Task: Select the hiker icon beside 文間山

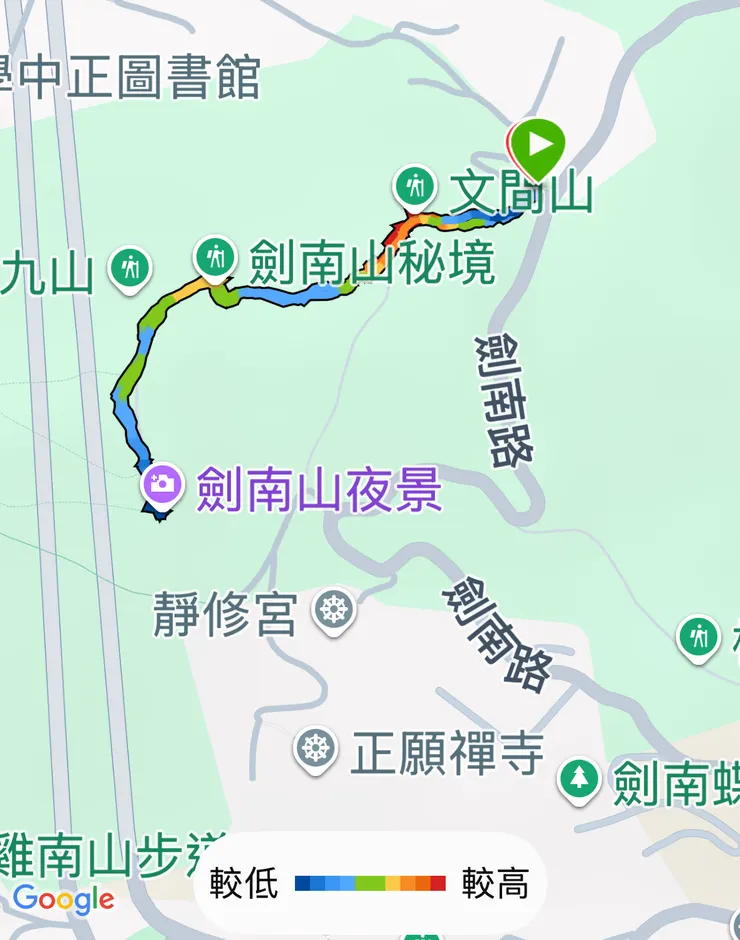Action: point(414,186)
